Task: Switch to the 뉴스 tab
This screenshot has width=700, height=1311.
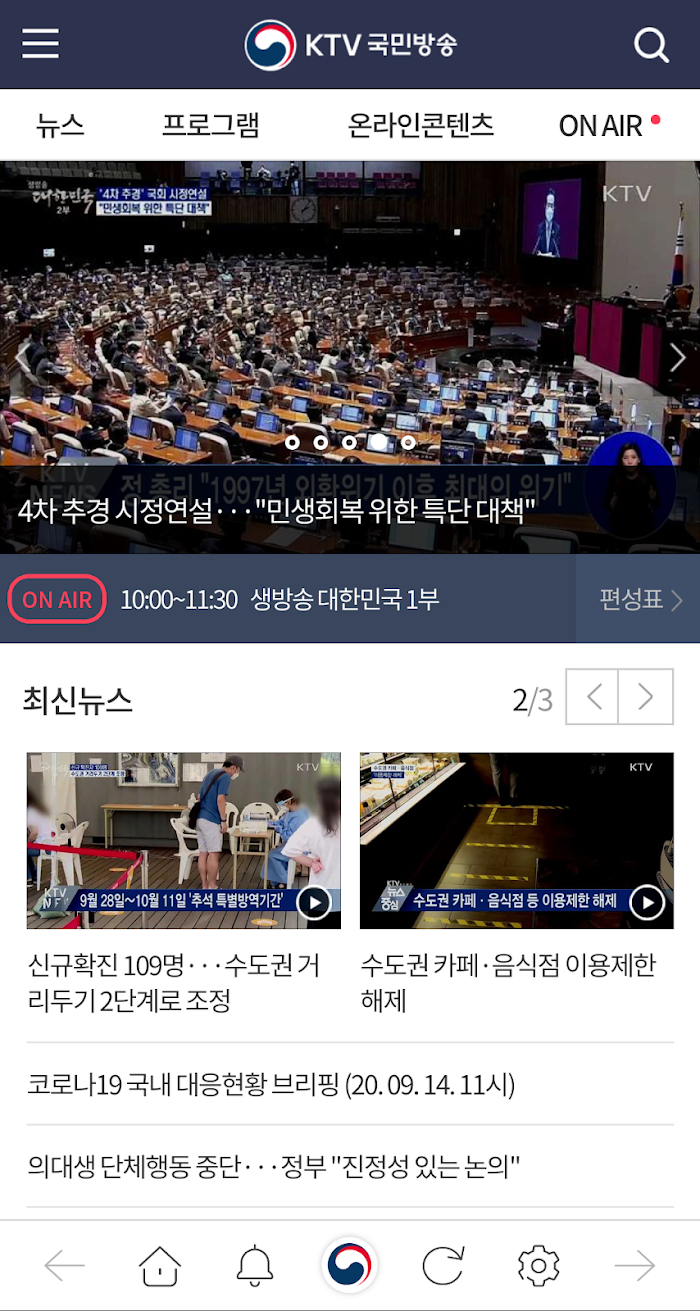Action: (x=60, y=125)
